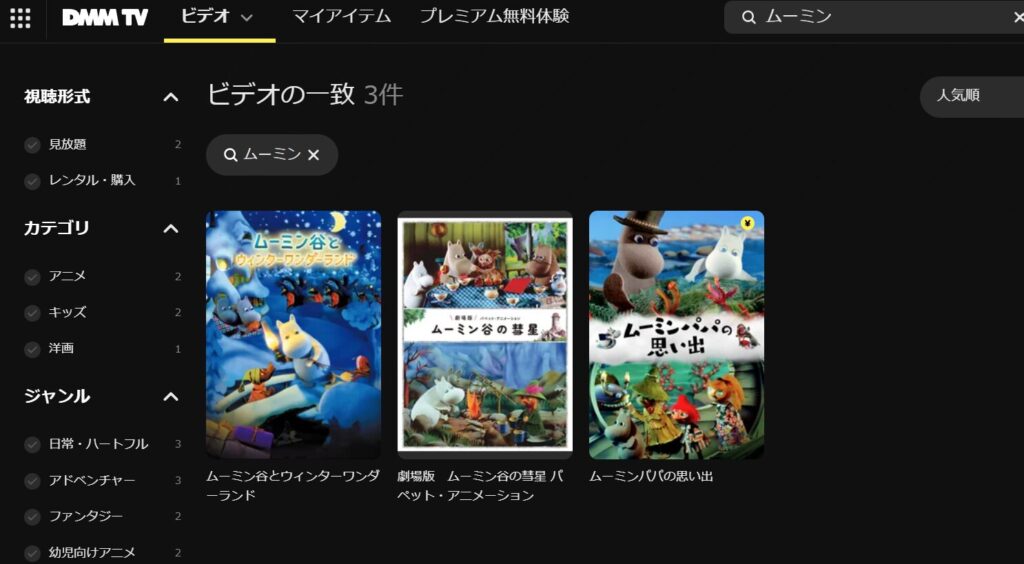Open the 人気順 sort dropdown

(x=970, y=96)
